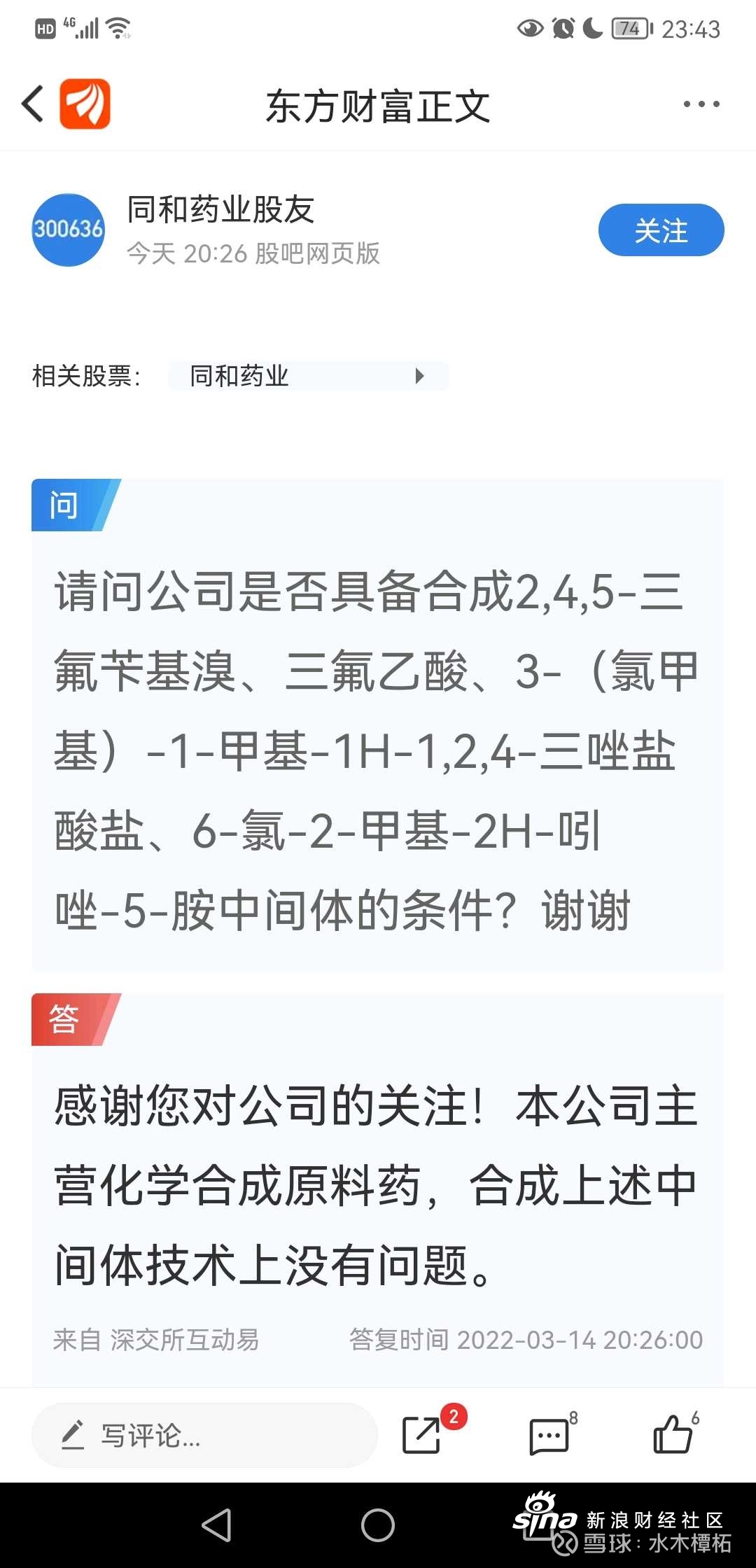Follow 同和药业股友 with the 关注 button
This screenshot has width=756, height=1568.
pyautogui.click(x=661, y=230)
